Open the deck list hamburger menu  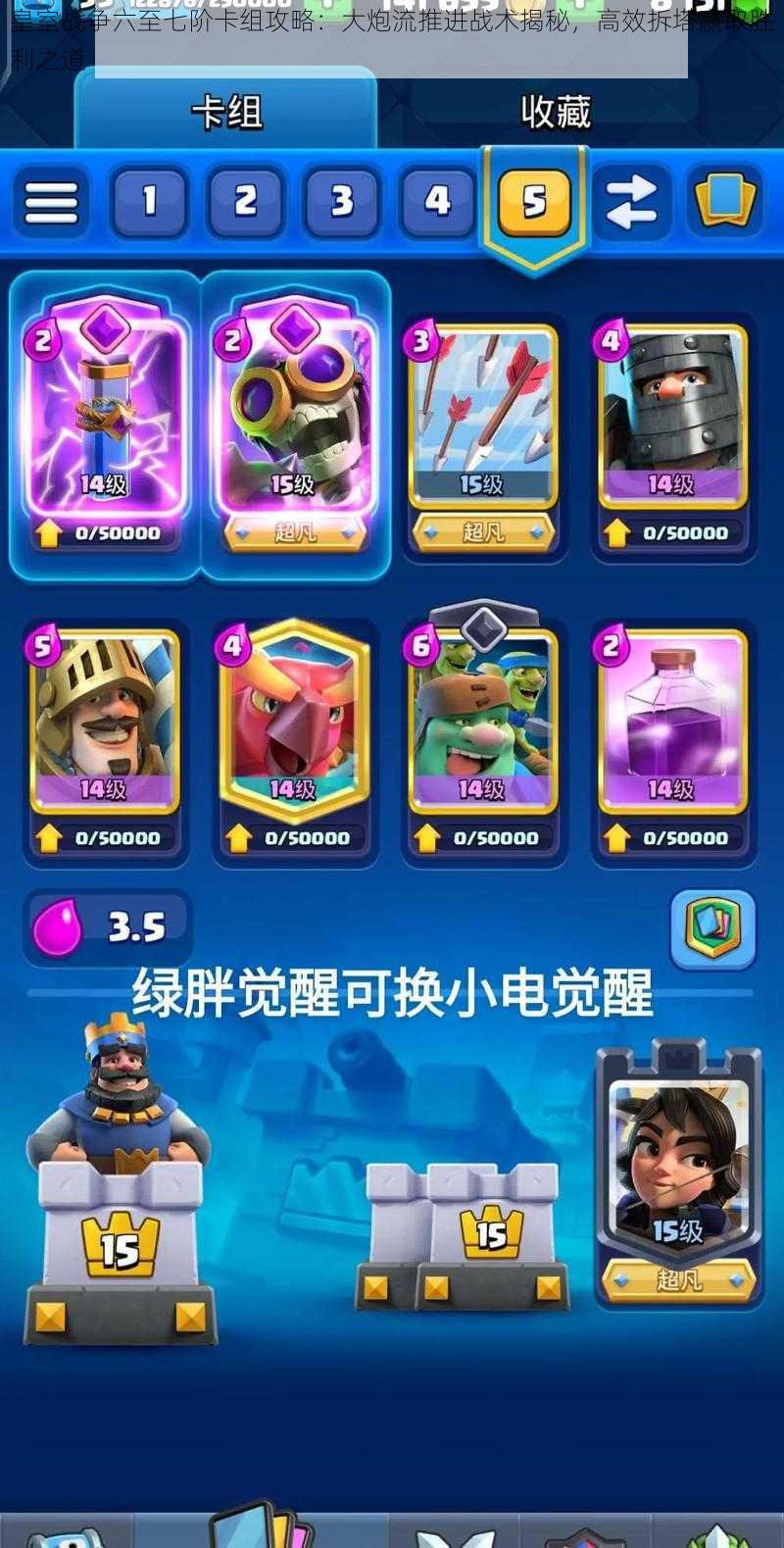pos(51,203)
